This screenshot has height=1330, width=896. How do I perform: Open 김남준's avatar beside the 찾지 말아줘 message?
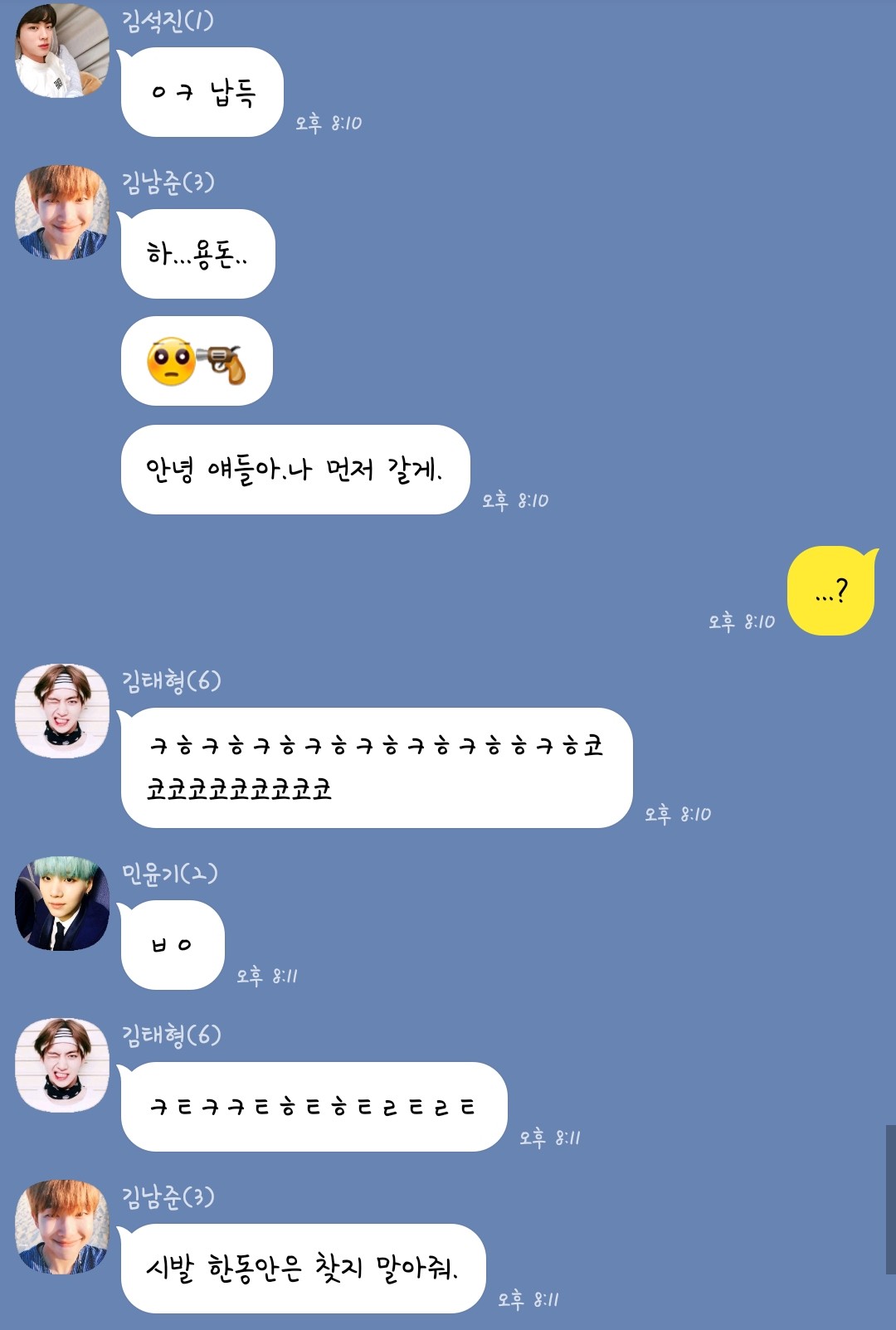[62, 1227]
